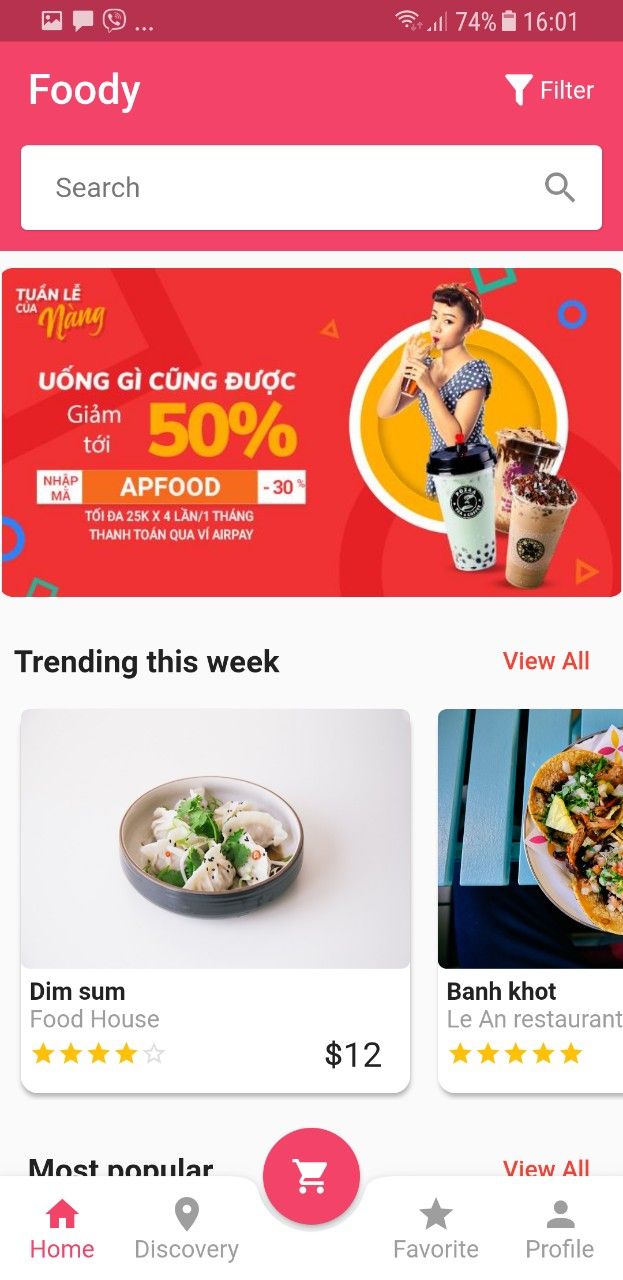Tap the magnifier icon in search box
The image size is (623, 1280).
pyautogui.click(x=560, y=188)
